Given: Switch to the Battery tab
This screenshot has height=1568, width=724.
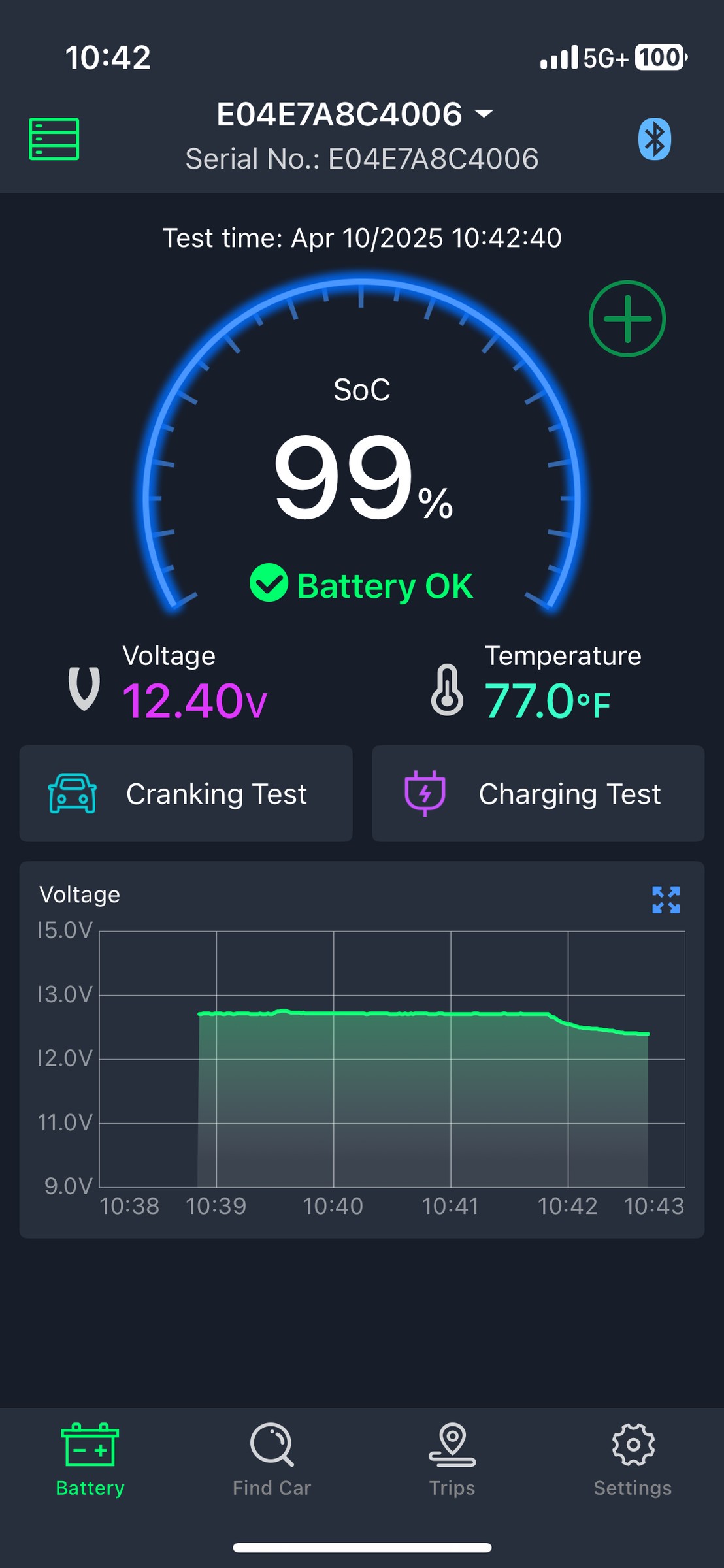Looking at the screenshot, I should tap(90, 1460).
